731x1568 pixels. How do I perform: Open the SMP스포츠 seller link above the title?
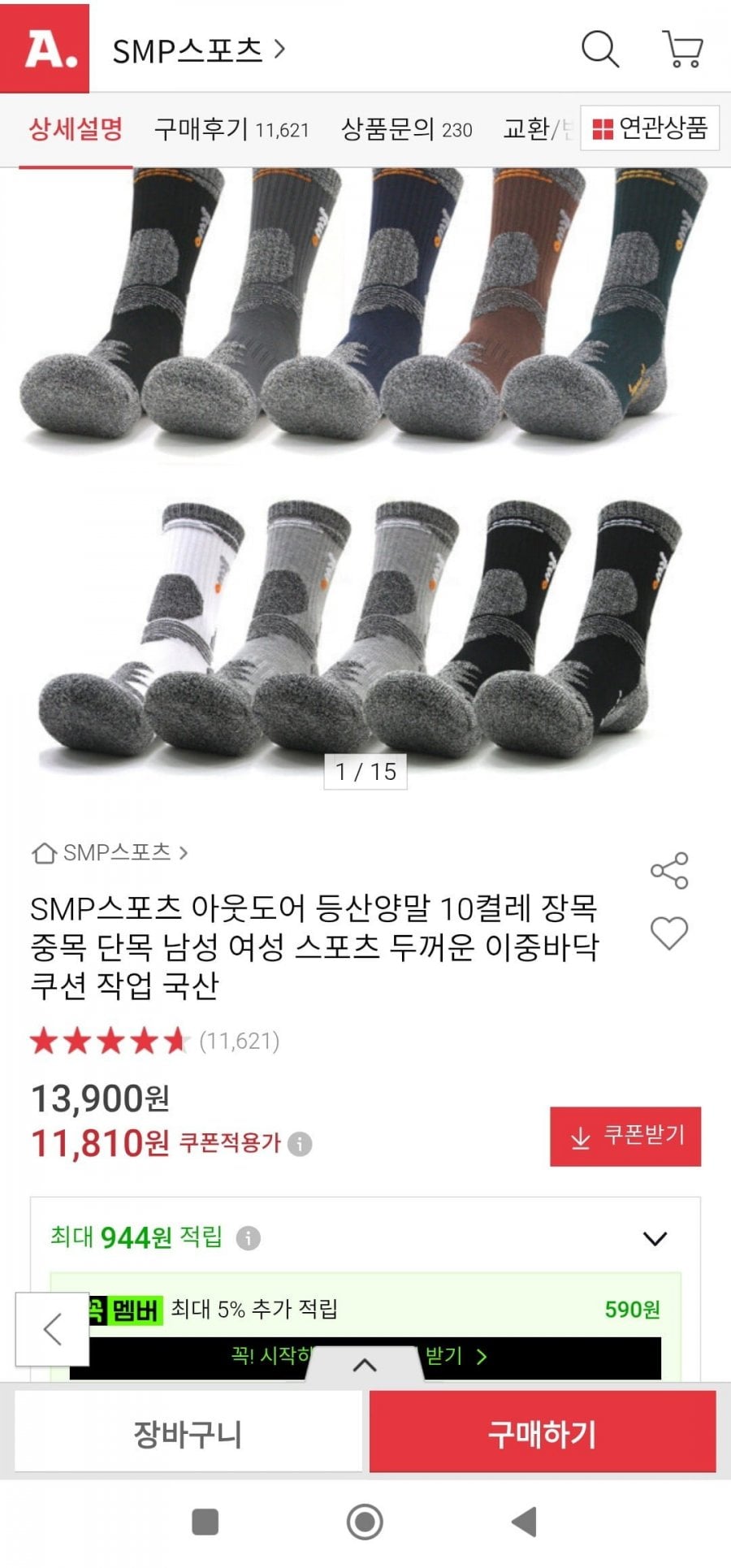point(110,852)
